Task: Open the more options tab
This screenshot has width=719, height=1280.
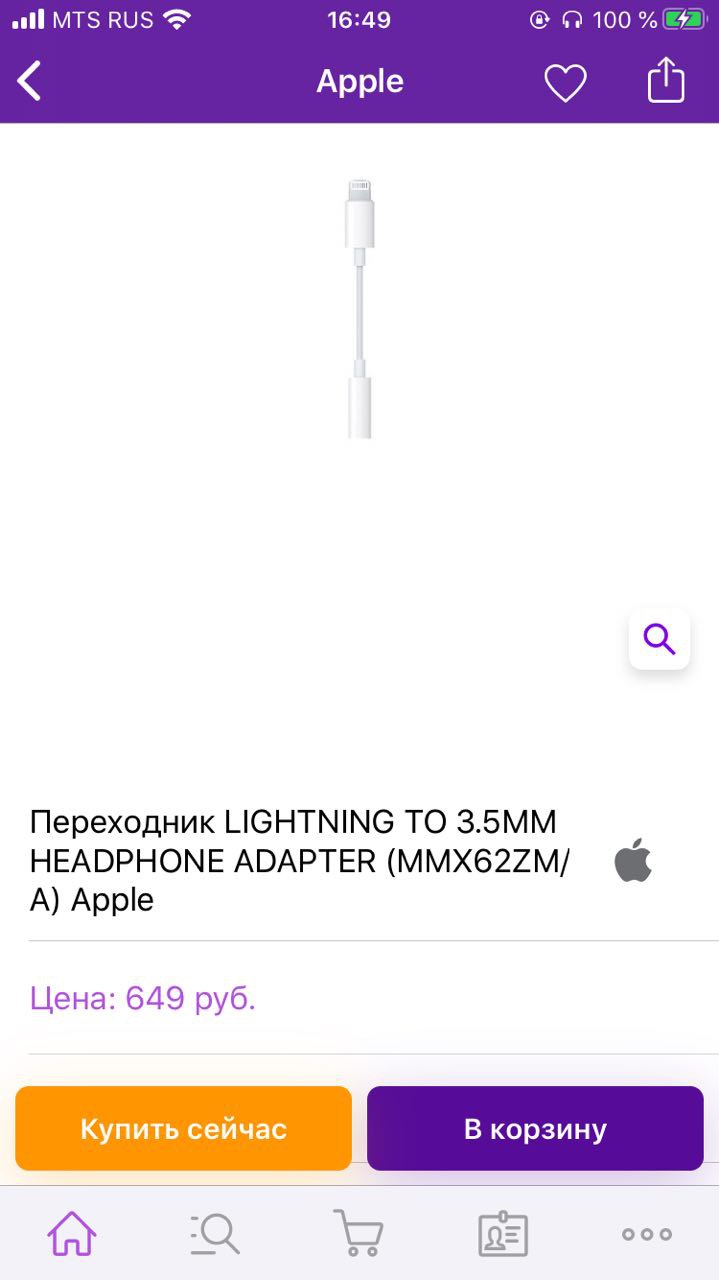Action: [647, 1233]
